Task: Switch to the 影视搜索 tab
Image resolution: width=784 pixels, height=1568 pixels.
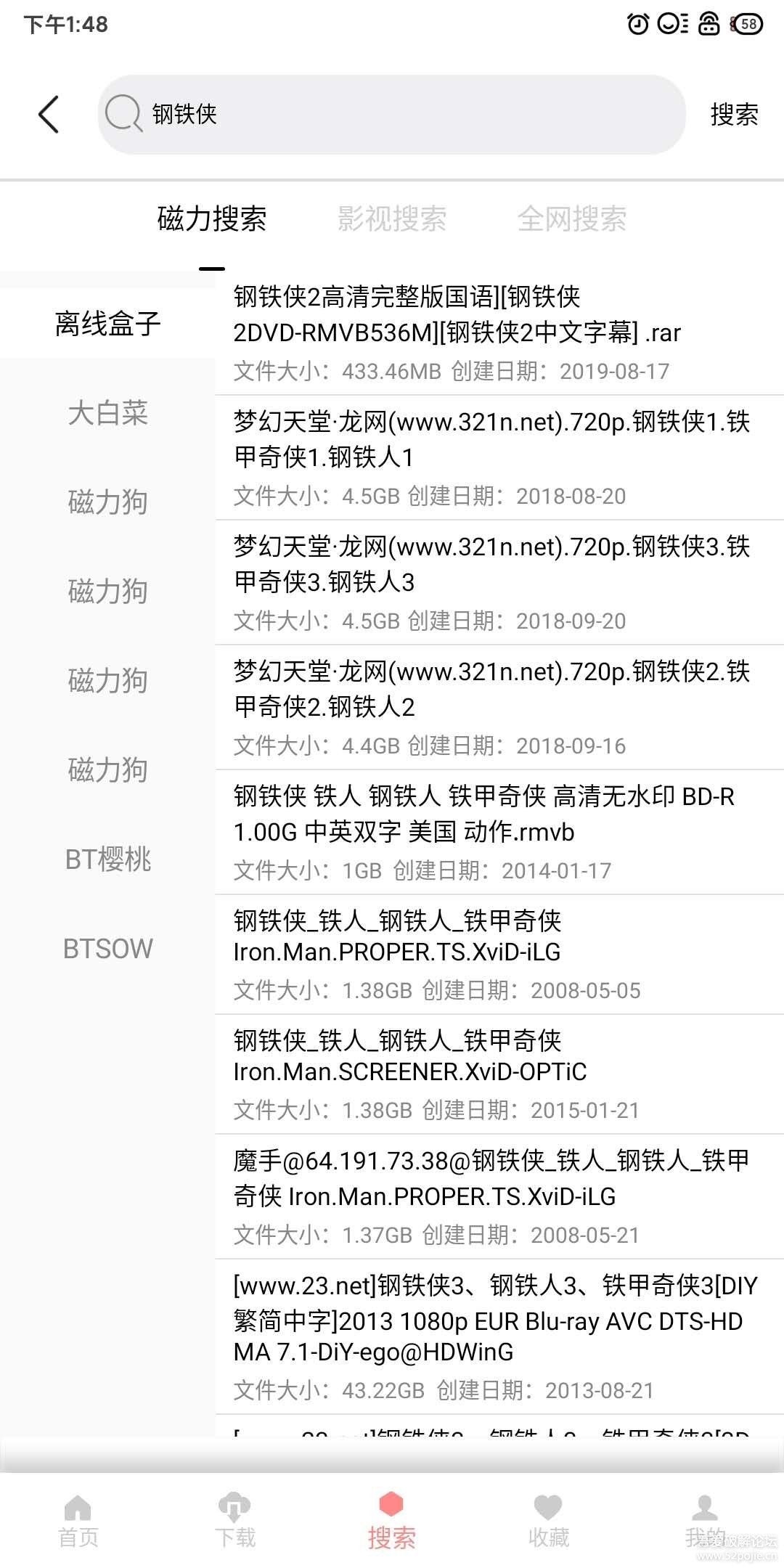Action: pos(392,219)
